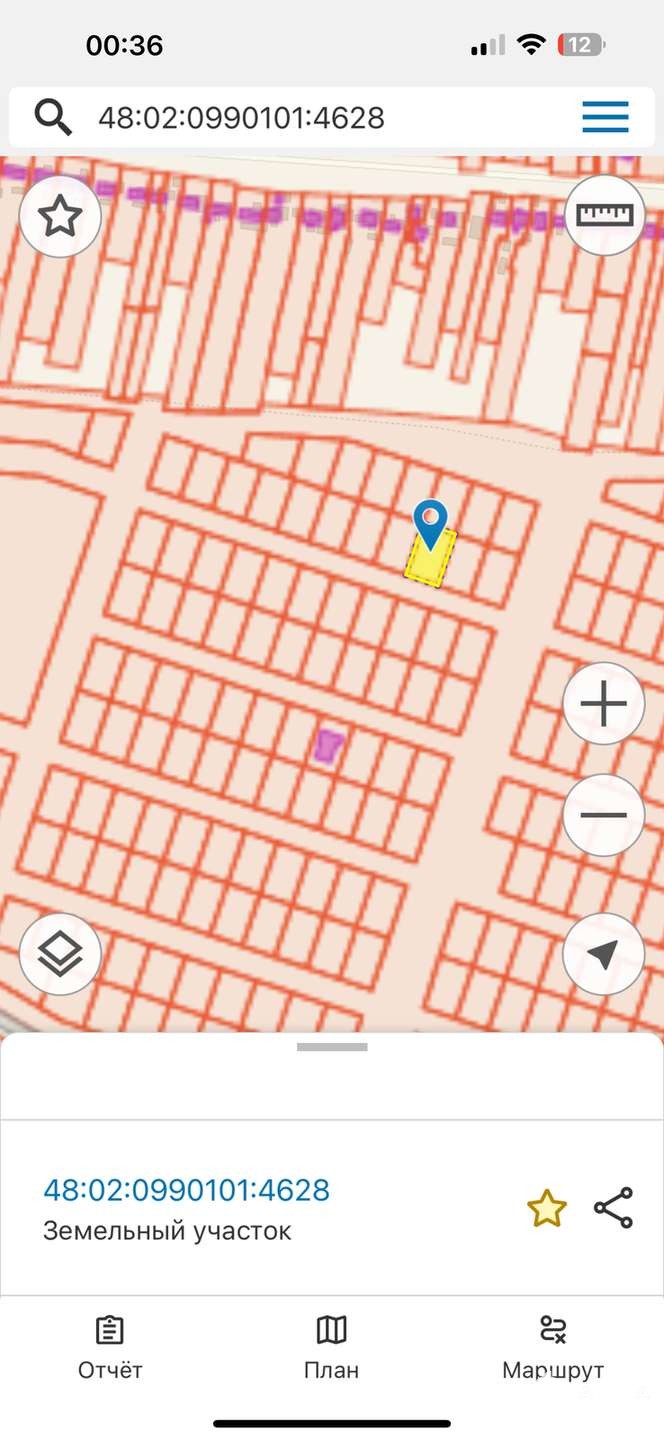Zoom in with the plus button
This screenshot has height=1440, width=664.
603,704
